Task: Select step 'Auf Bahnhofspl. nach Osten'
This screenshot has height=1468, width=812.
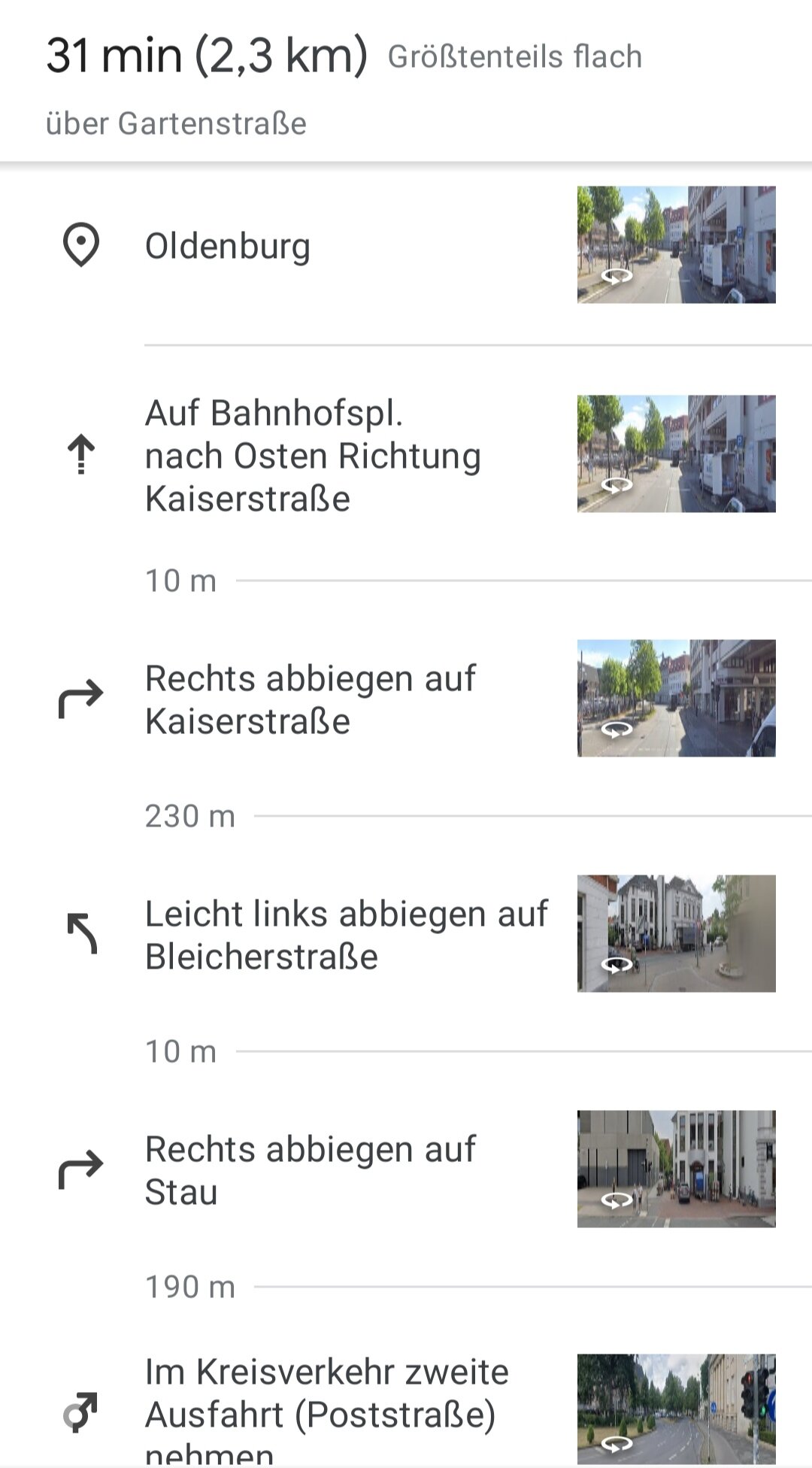Action: [x=406, y=455]
